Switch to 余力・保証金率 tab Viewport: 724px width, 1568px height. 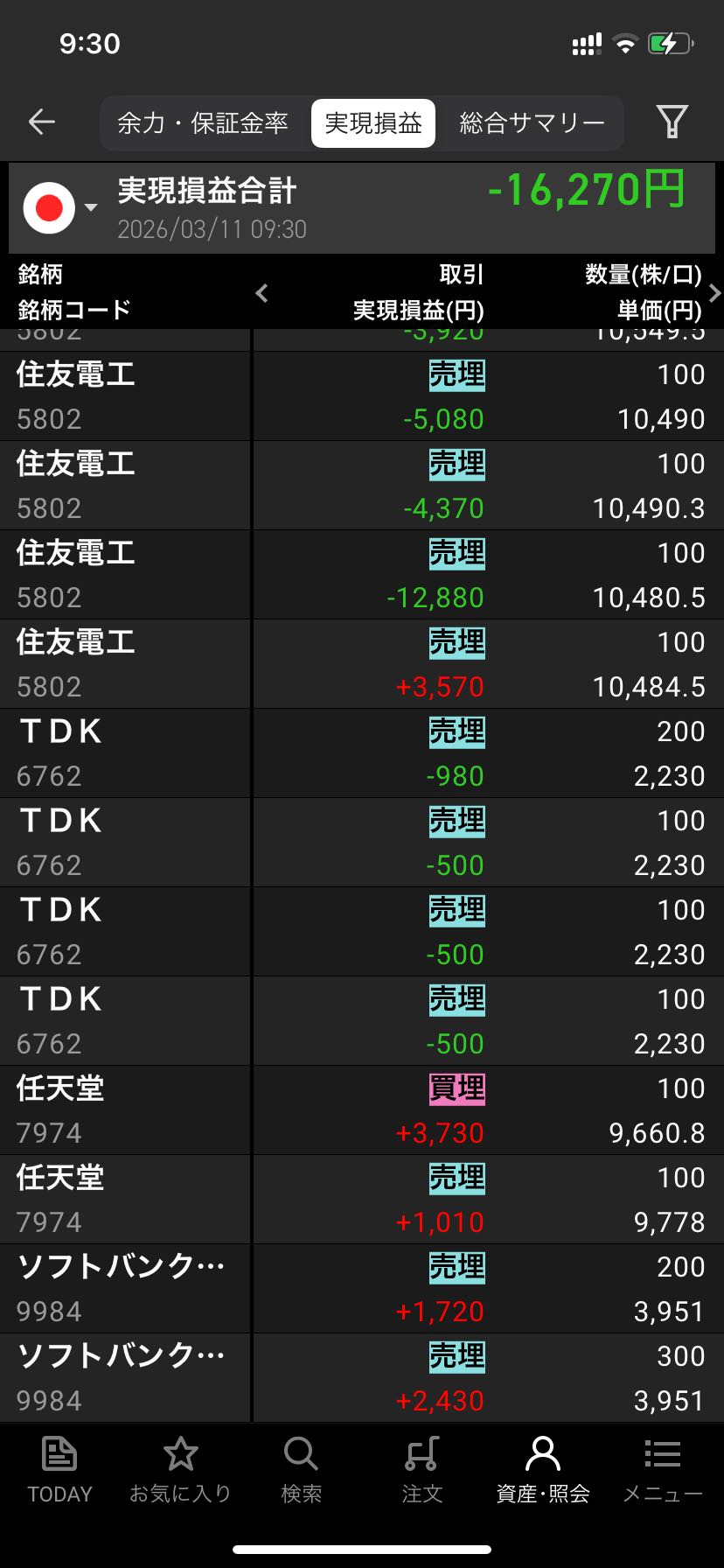pos(203,122)
